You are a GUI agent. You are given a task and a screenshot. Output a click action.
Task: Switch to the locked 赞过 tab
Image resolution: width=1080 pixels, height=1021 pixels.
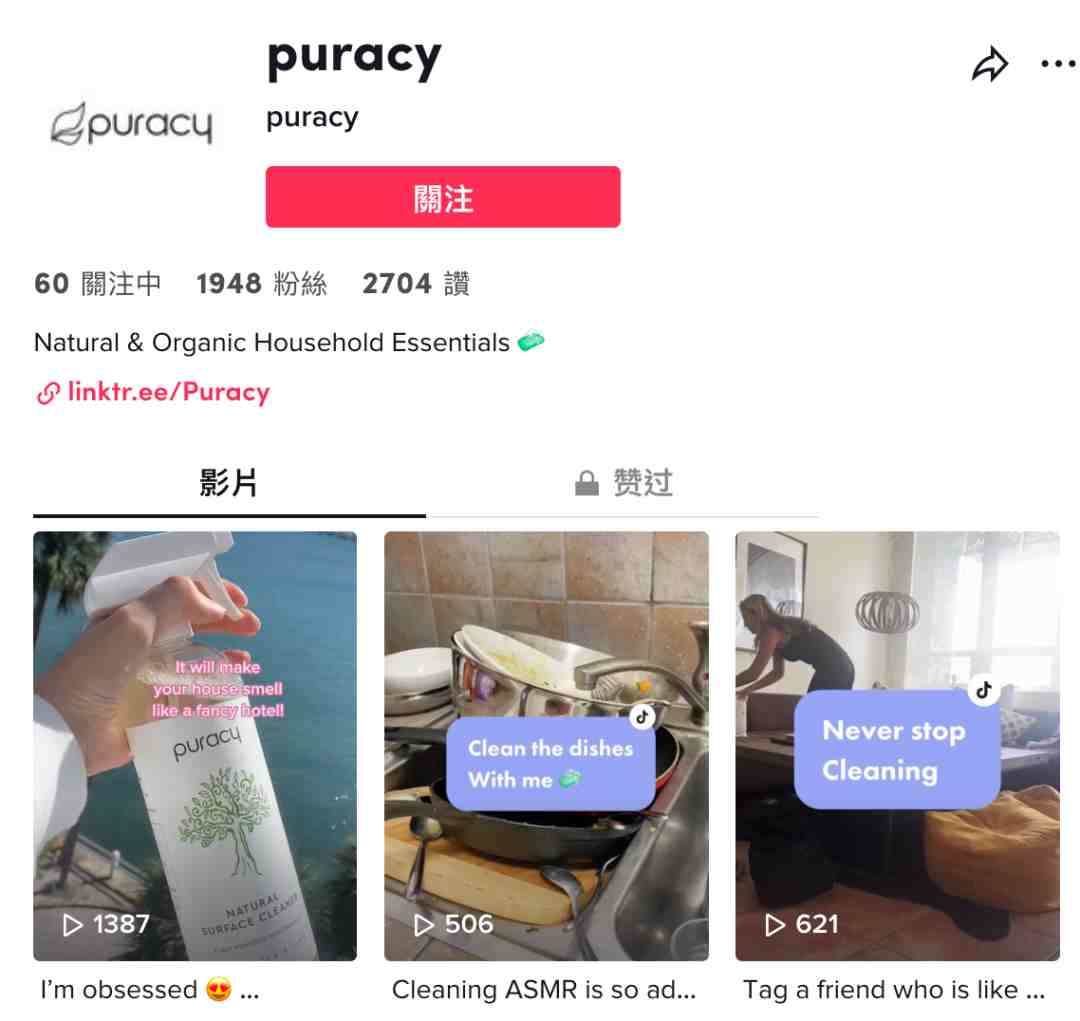click(623, 484)
